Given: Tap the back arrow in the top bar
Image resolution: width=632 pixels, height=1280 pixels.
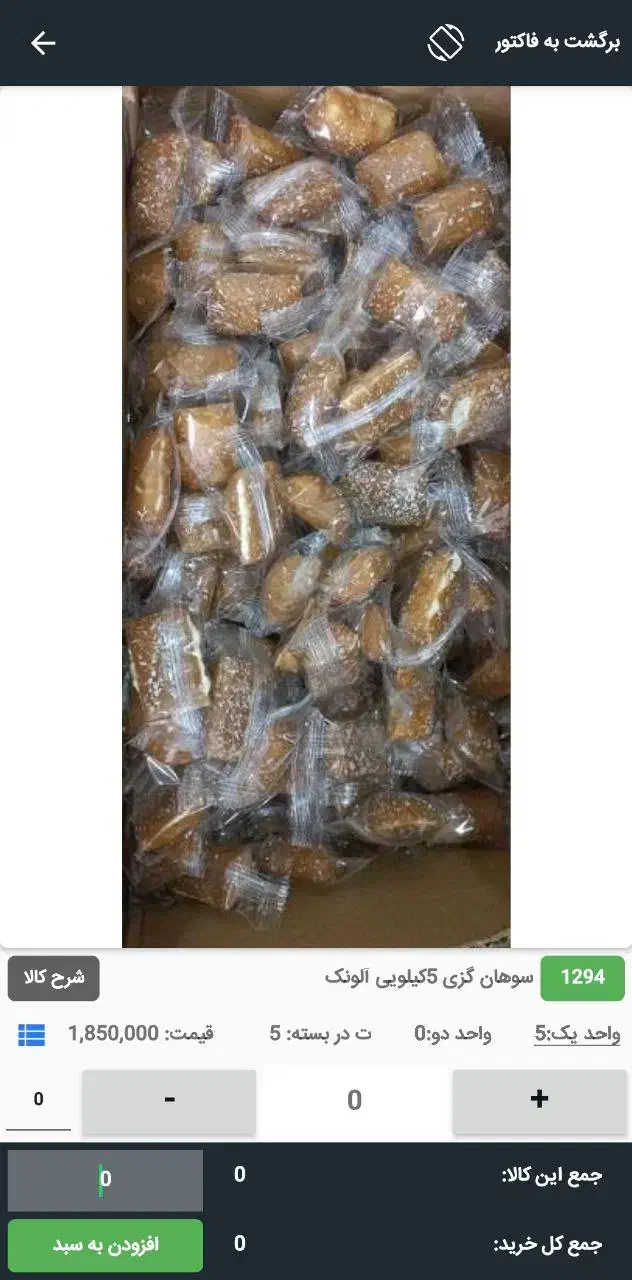Looking at the screenshot, I should 43,43.
